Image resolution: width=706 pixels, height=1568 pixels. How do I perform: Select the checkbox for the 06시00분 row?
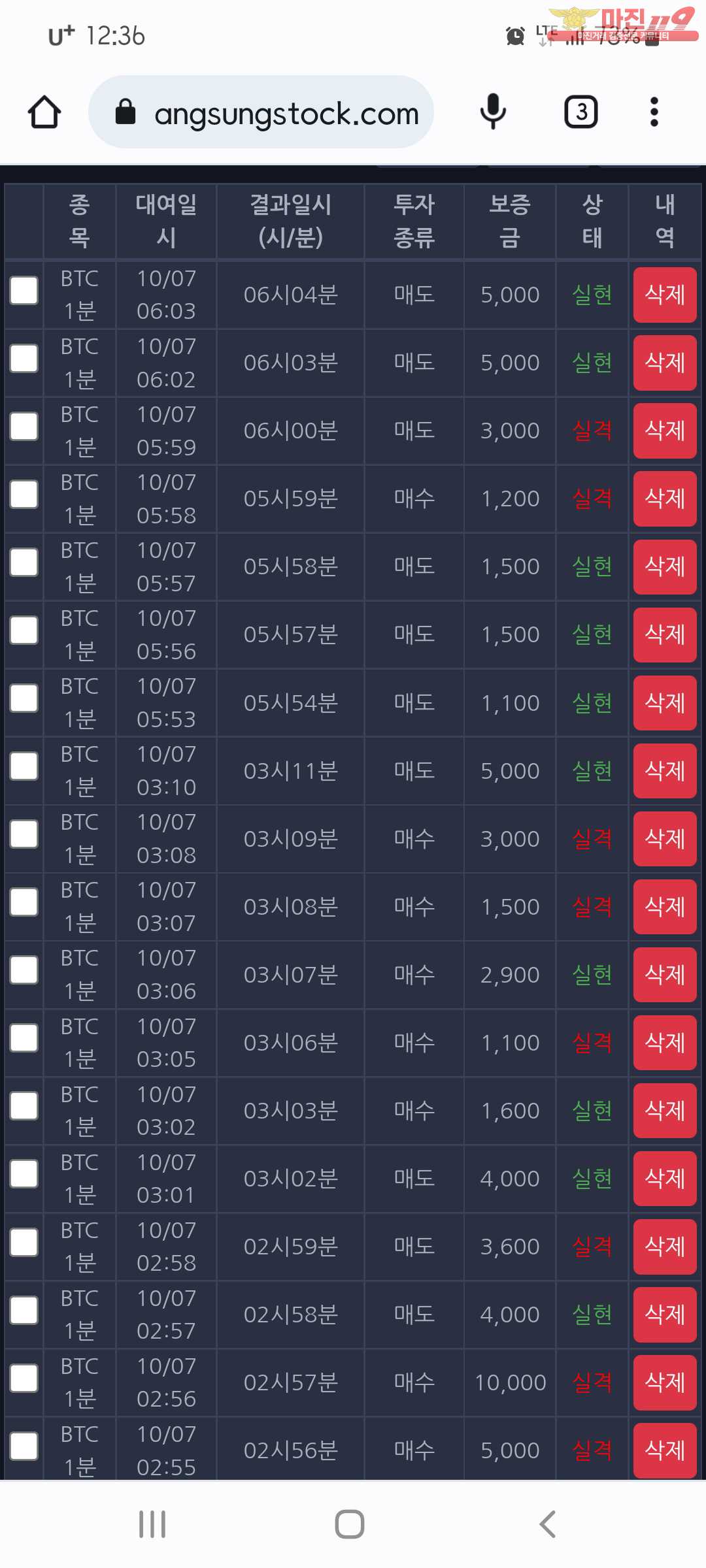pyautogui.click(x=24, y=427)
